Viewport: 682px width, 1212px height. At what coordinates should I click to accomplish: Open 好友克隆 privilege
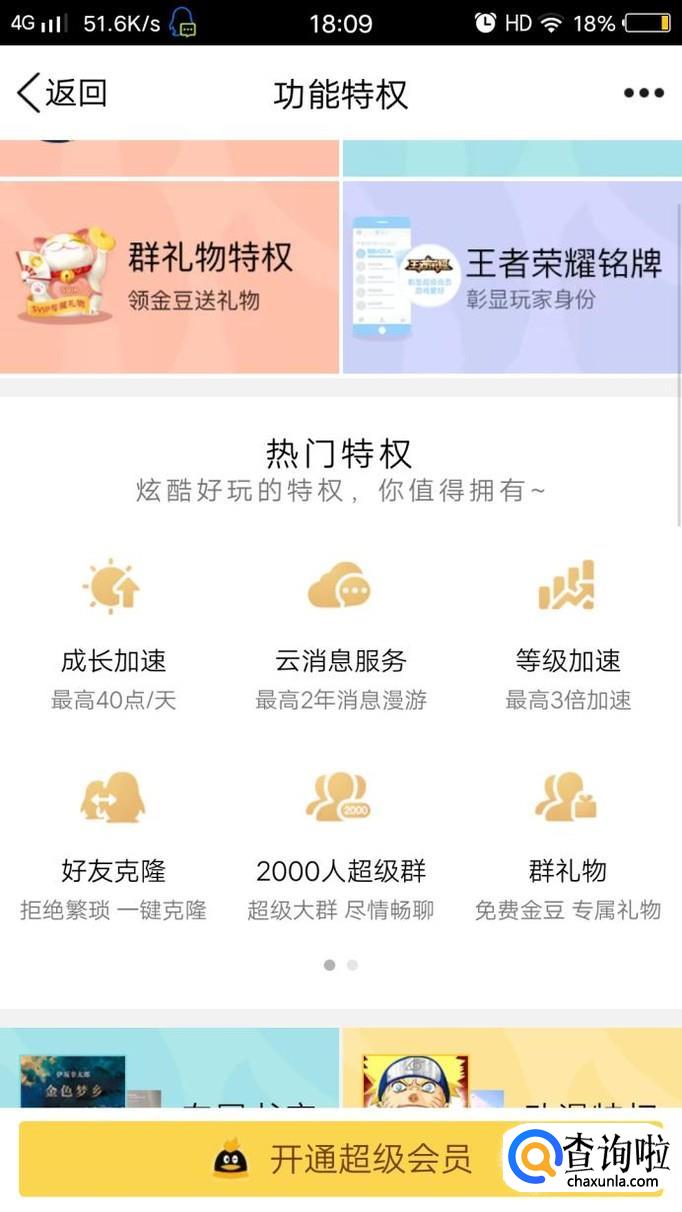[x=113, y=845]
